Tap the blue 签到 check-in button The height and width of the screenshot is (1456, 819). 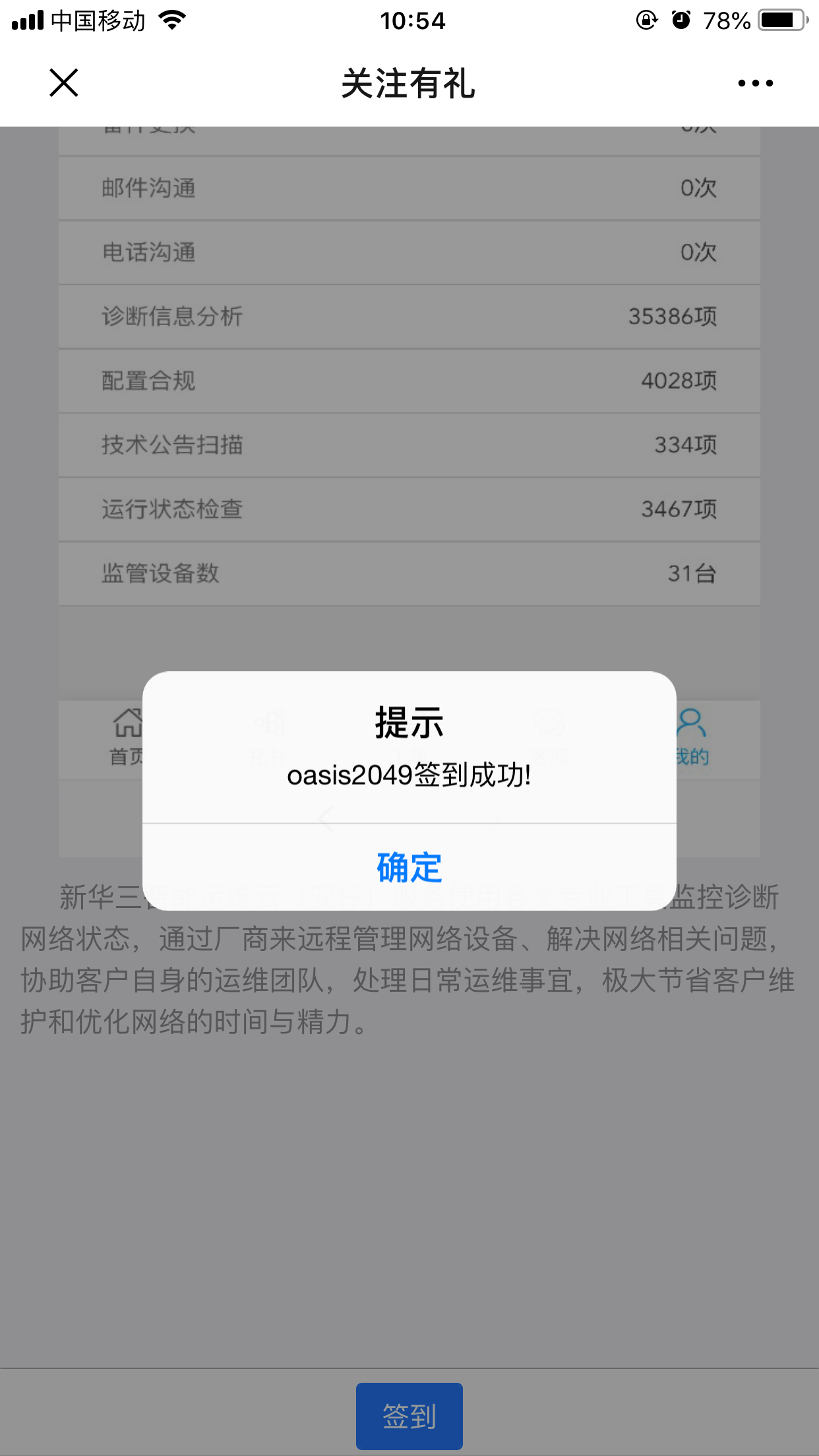point(409,1415)
